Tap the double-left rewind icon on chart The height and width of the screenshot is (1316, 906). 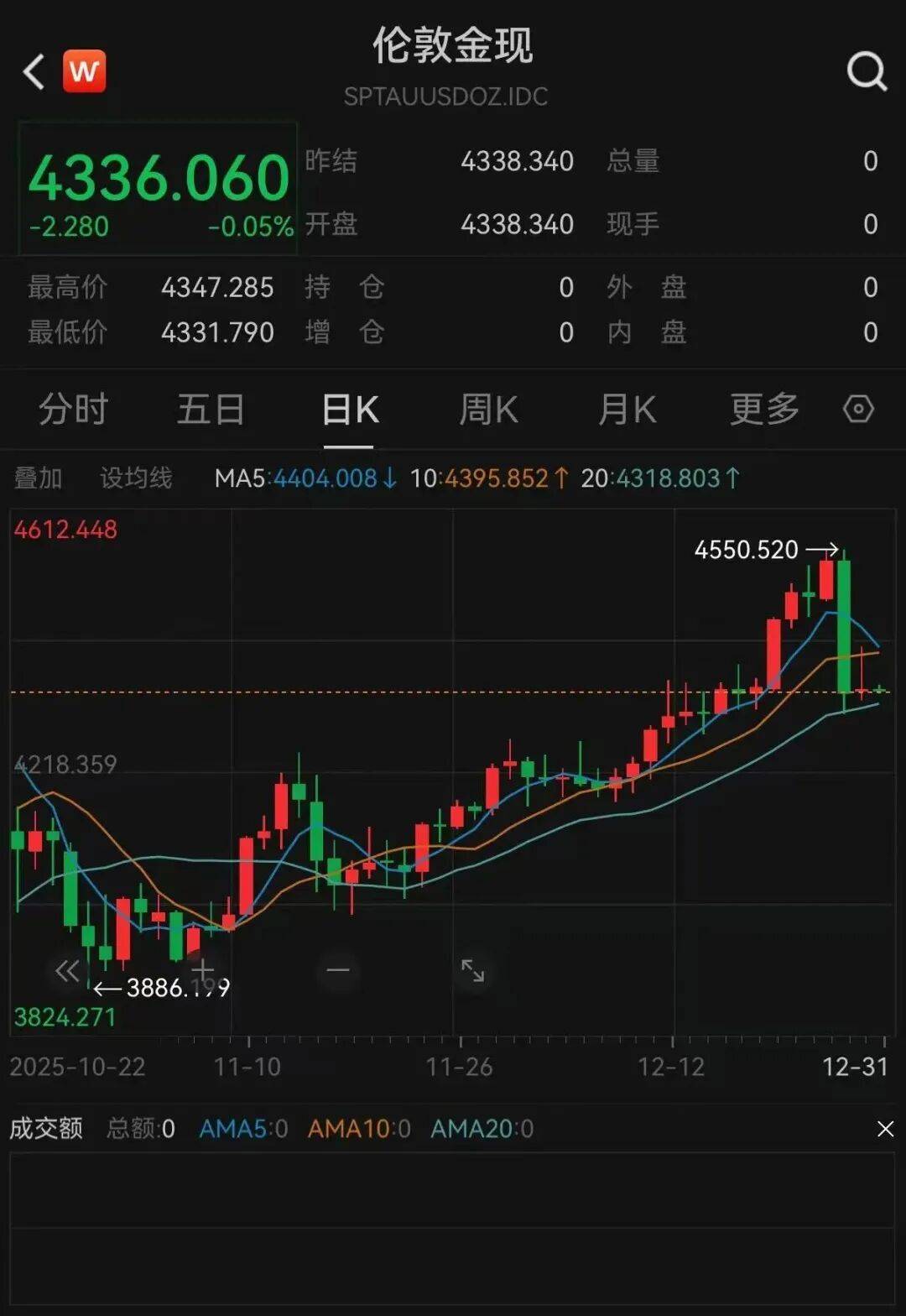[67, 969]
